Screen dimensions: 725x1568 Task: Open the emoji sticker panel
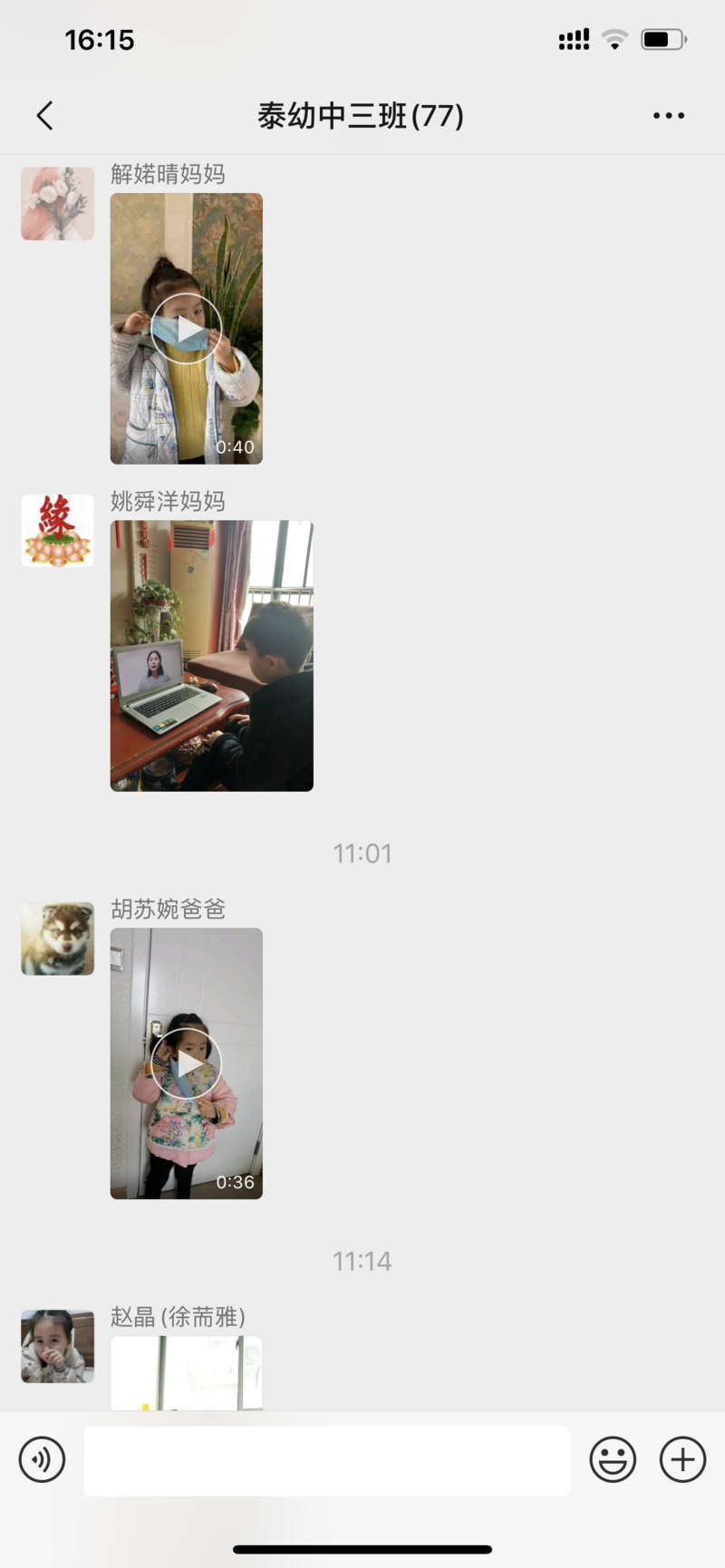pos(613,1459)
